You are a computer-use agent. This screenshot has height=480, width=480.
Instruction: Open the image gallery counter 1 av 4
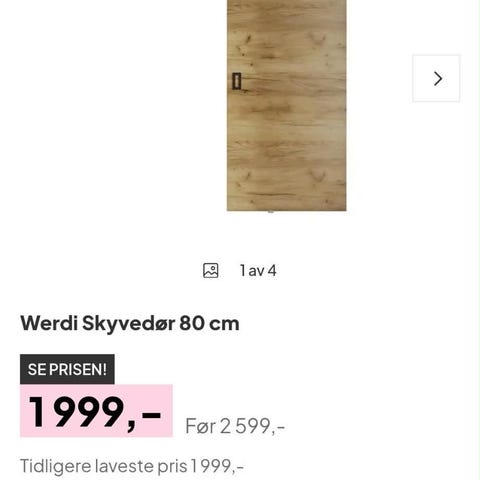point(240,270)
